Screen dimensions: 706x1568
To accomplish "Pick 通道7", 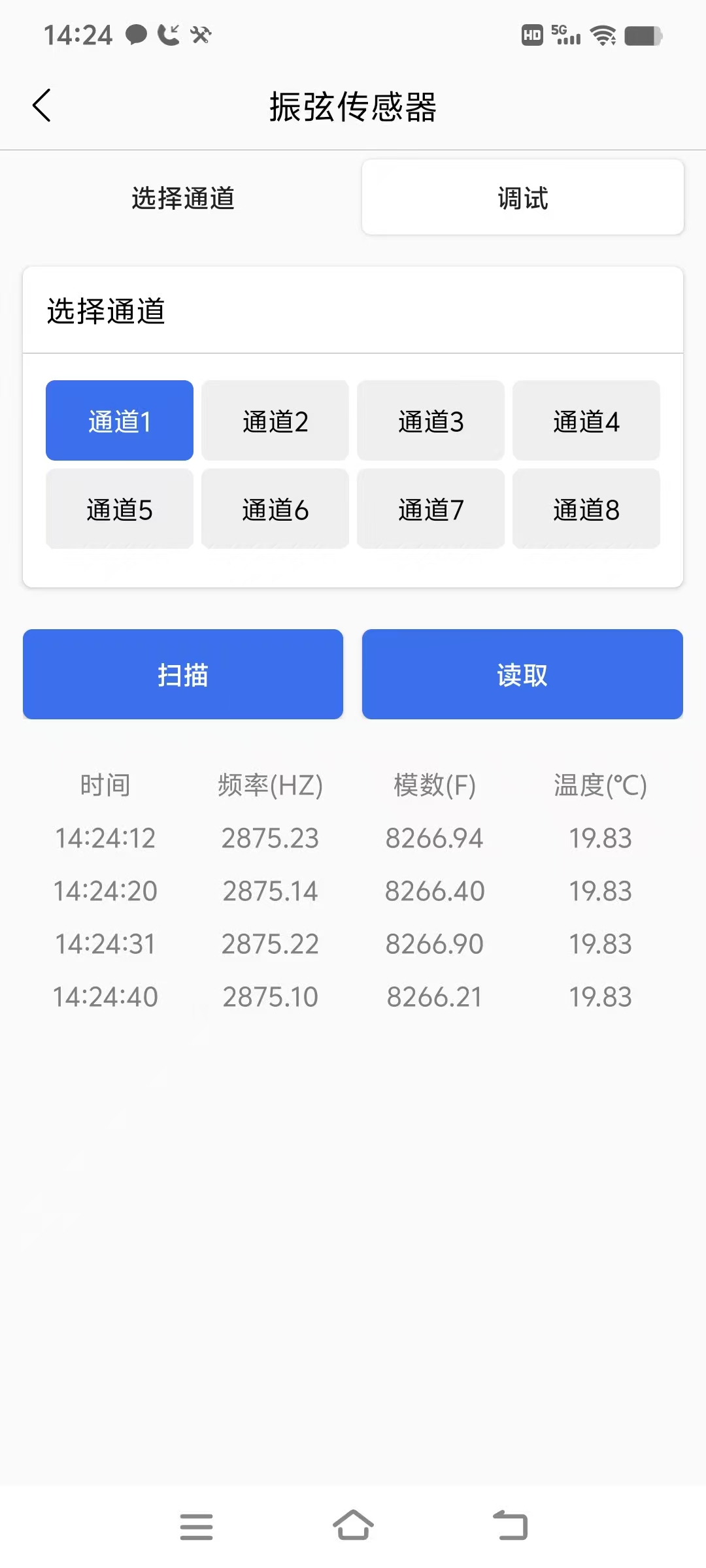I will click(x=431, y=509).
